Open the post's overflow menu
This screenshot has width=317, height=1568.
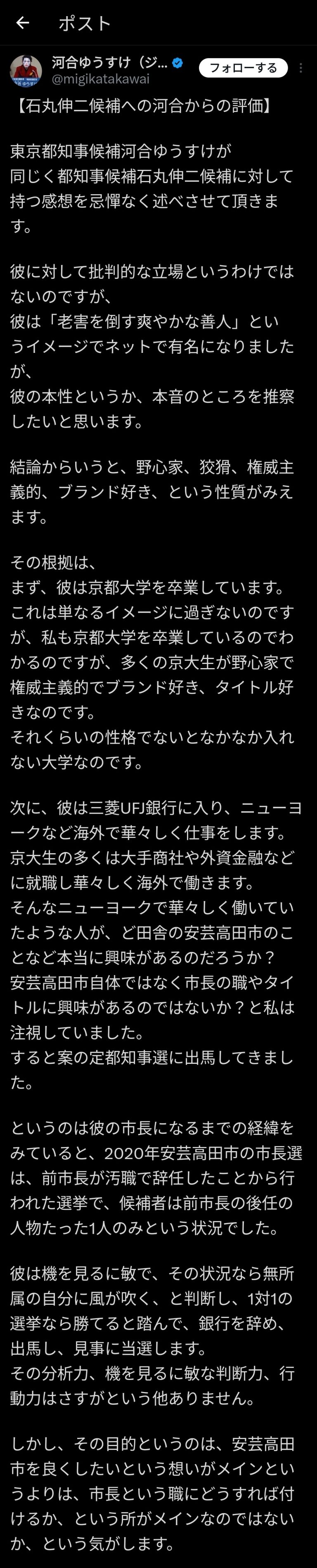point(300,68)
